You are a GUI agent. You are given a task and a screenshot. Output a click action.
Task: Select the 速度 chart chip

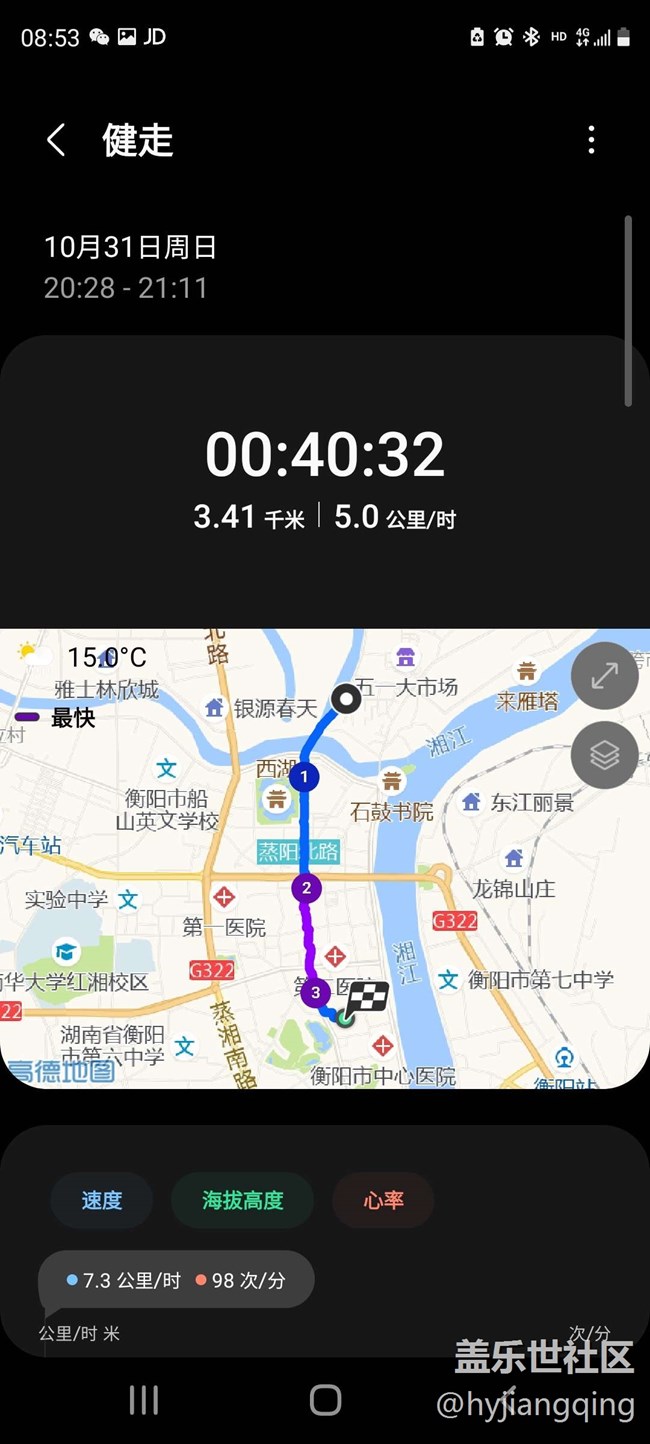click(102, 1200)
